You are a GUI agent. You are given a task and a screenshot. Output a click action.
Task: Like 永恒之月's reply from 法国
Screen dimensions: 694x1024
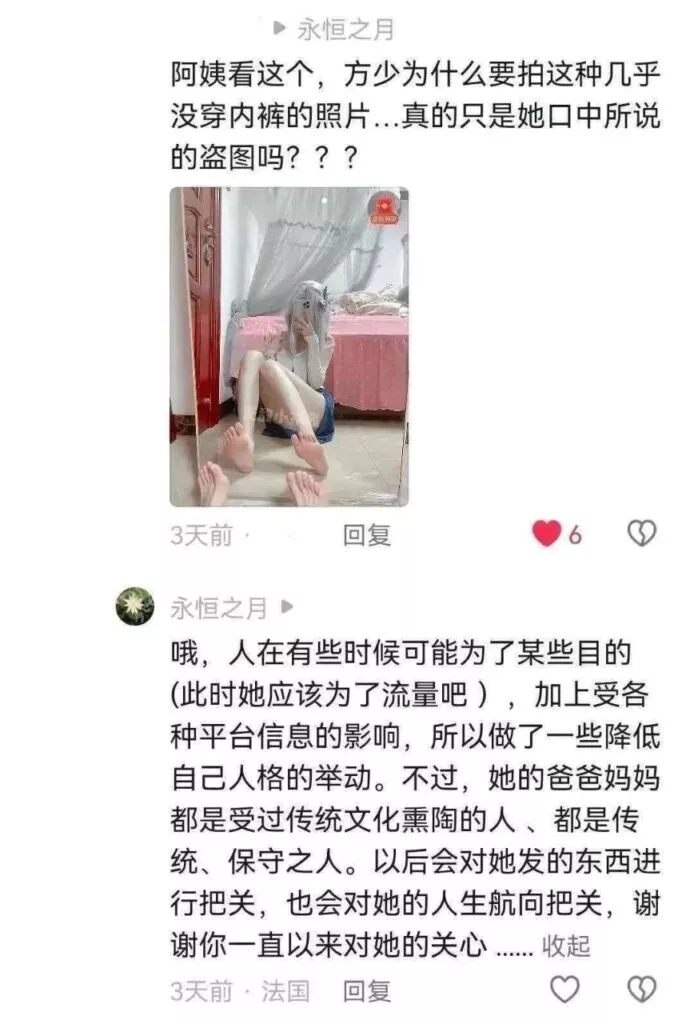click(x=565, y=990)
